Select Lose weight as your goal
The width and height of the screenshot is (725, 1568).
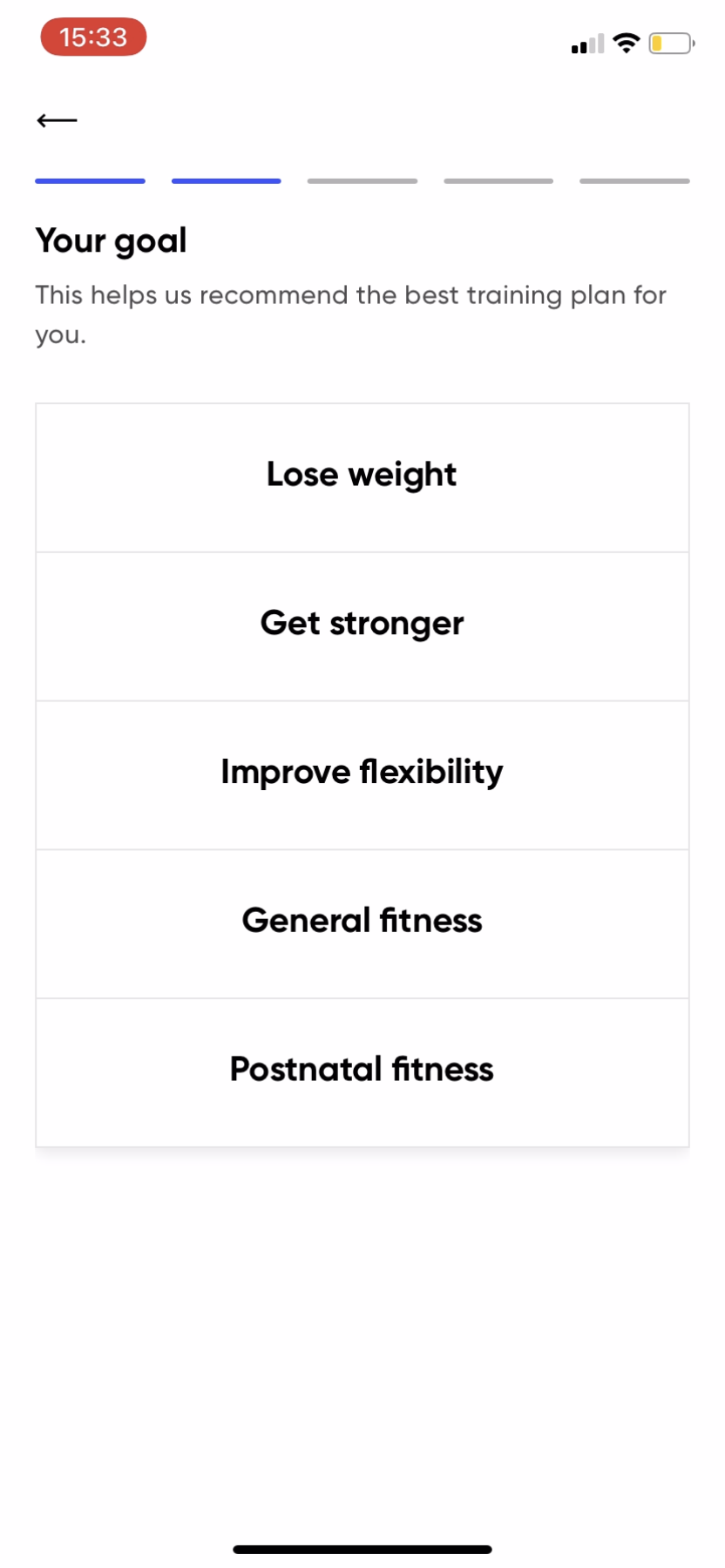(362, 476)
